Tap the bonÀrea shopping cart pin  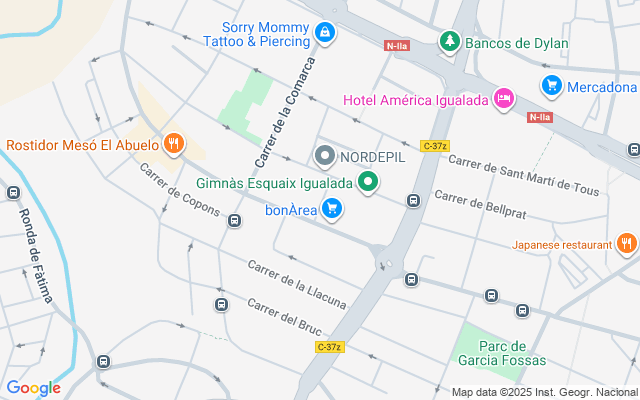[x=333, y=209]
